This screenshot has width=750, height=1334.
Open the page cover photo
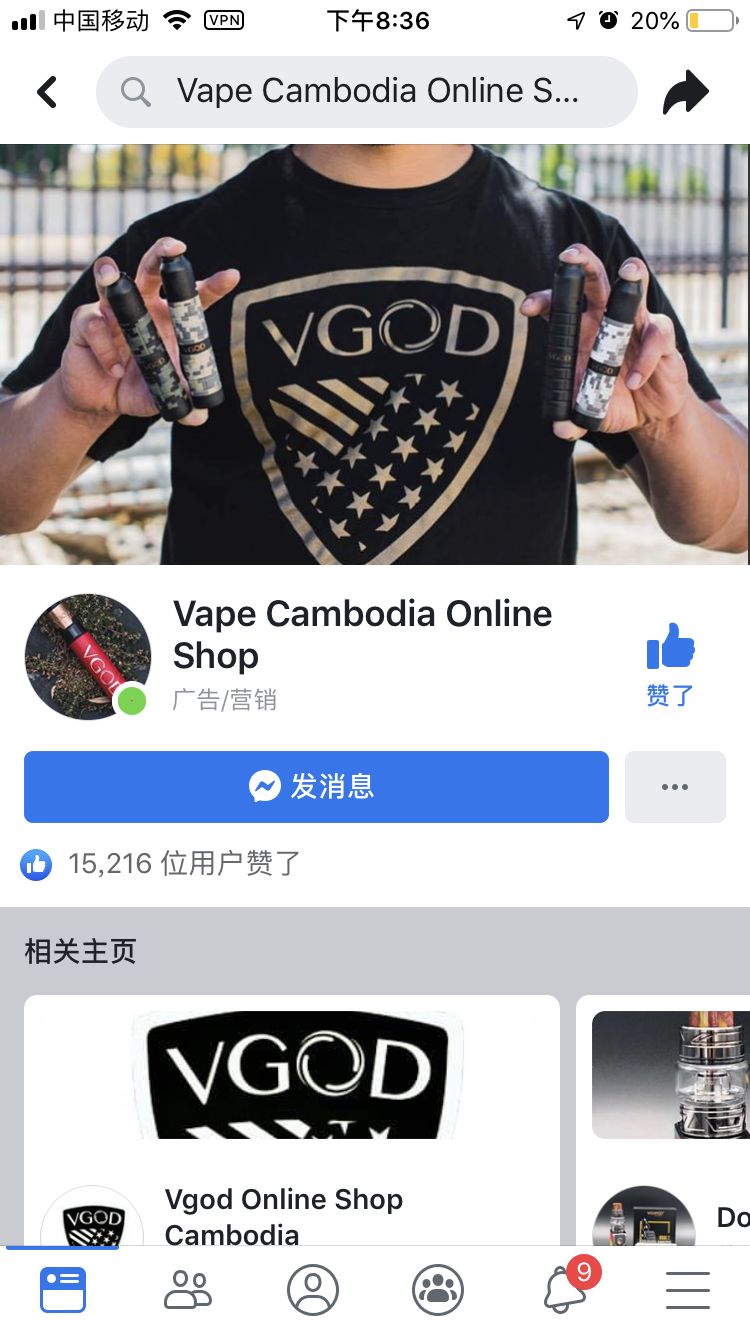375,354
